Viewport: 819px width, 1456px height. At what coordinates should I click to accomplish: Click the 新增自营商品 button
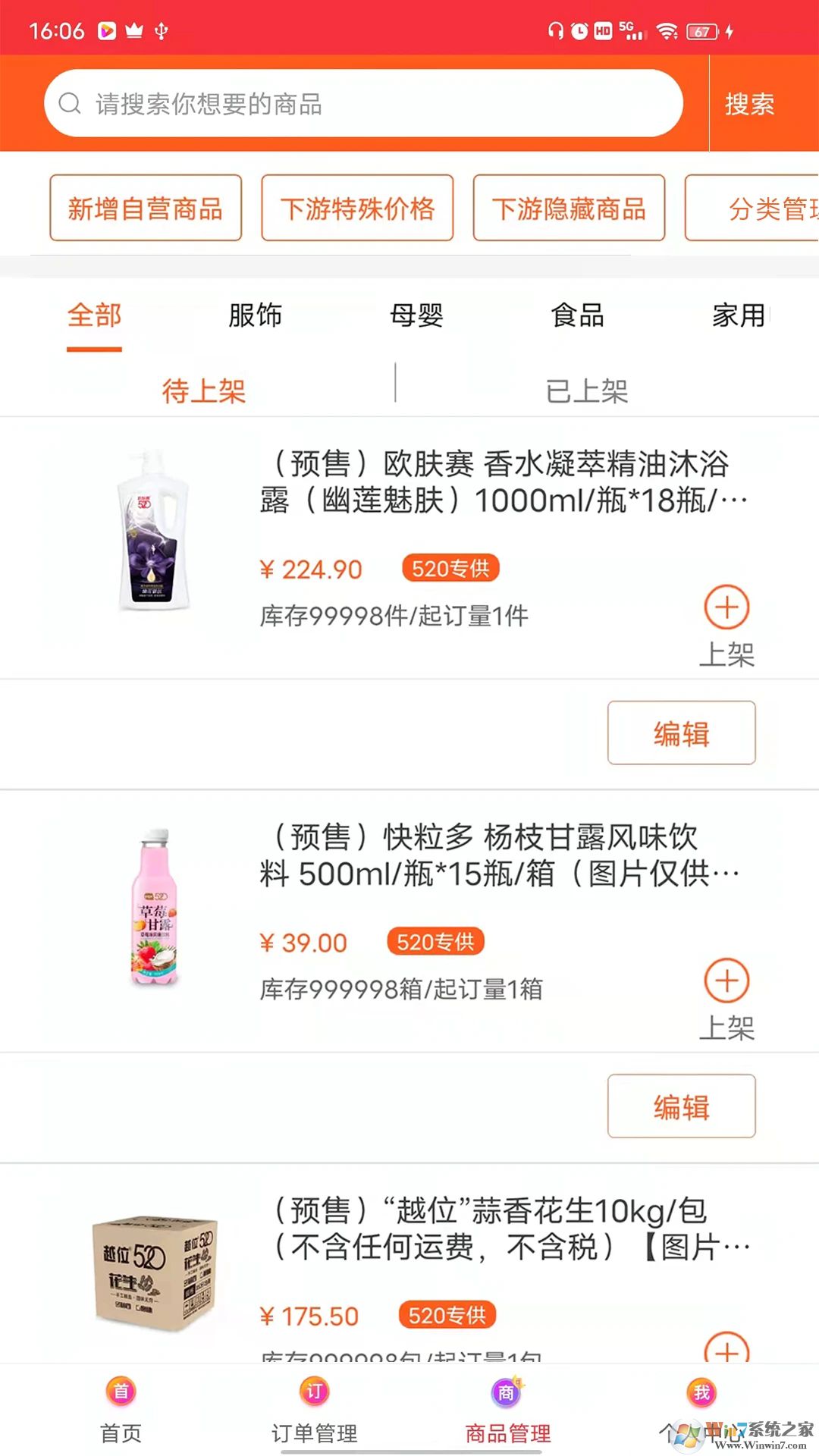[x=146, y=209]
